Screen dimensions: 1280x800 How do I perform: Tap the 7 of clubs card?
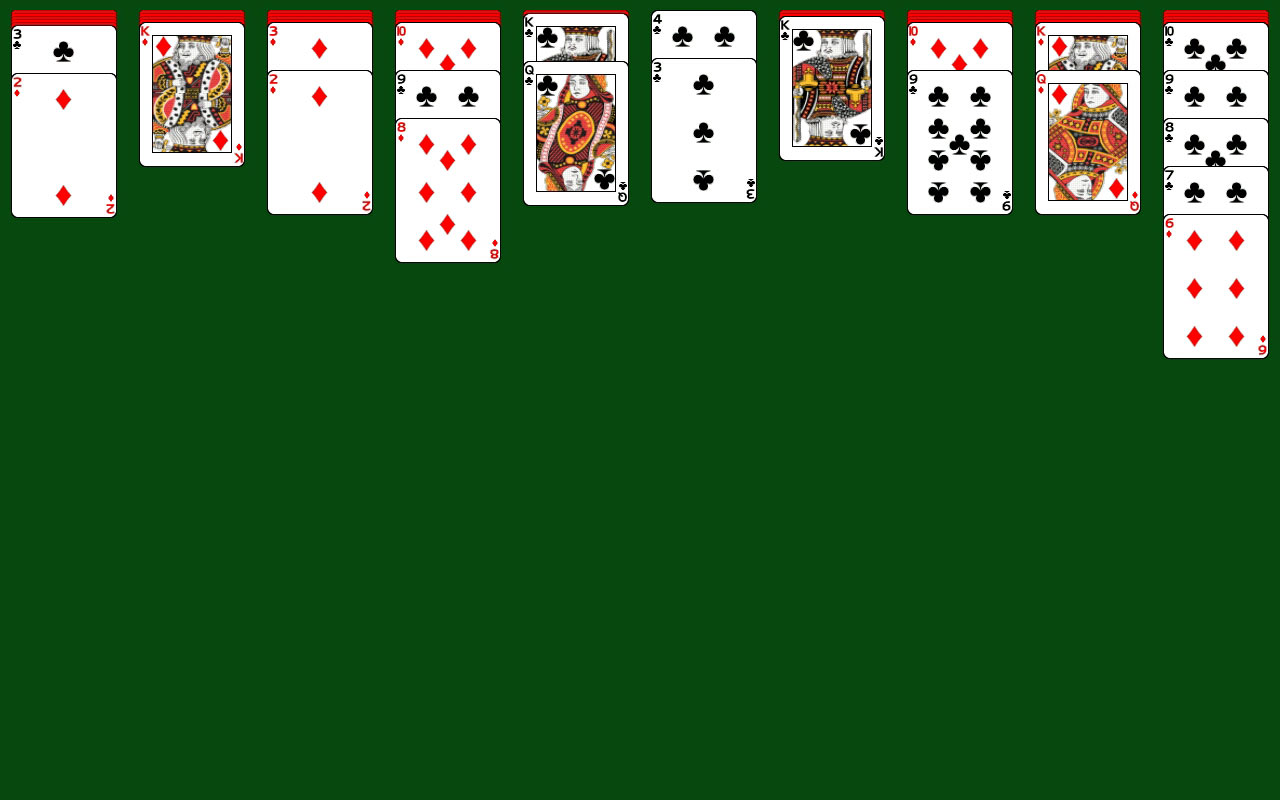(1215, 191)
